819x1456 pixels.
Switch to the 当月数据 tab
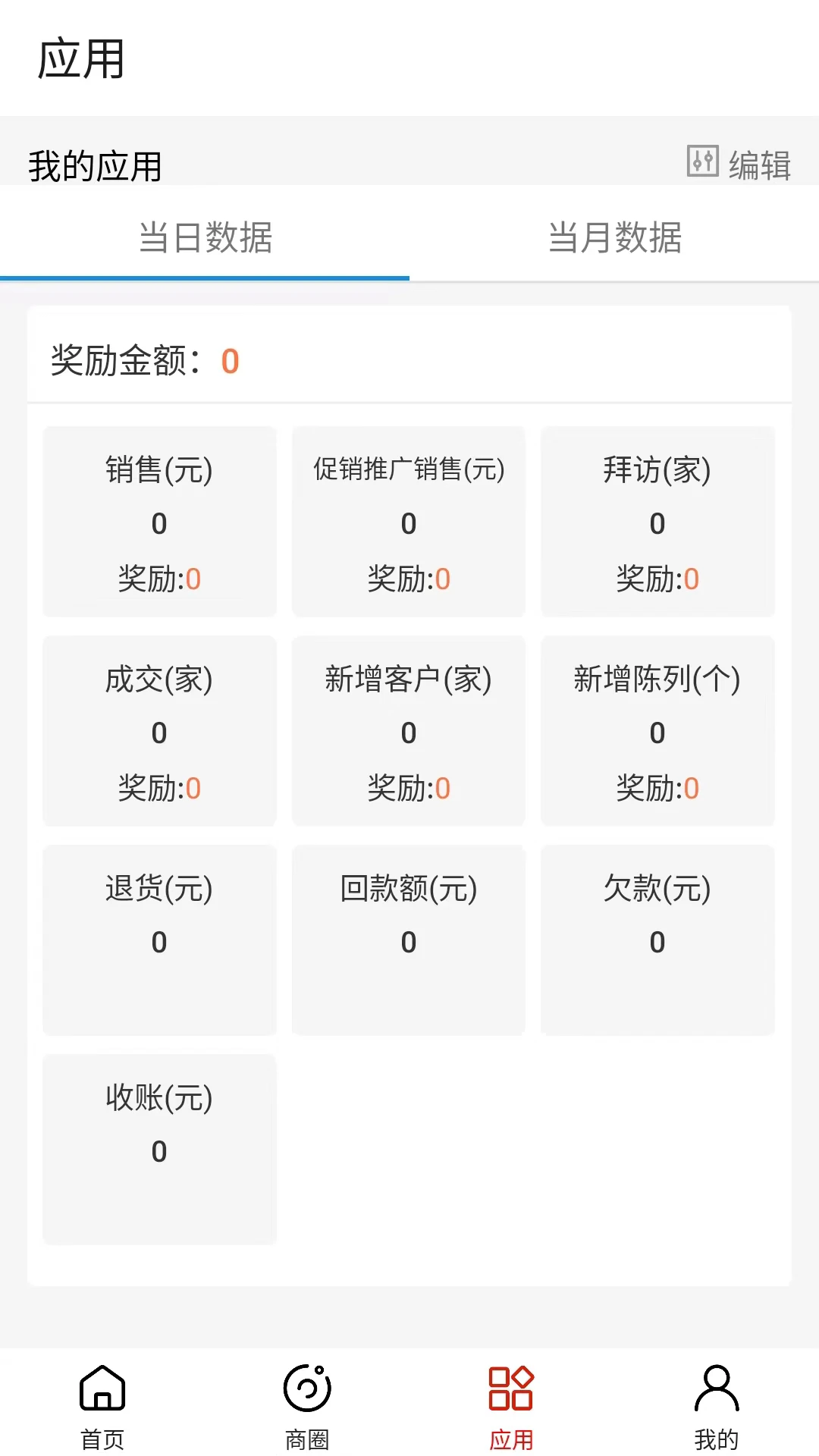tap(616, 239)
